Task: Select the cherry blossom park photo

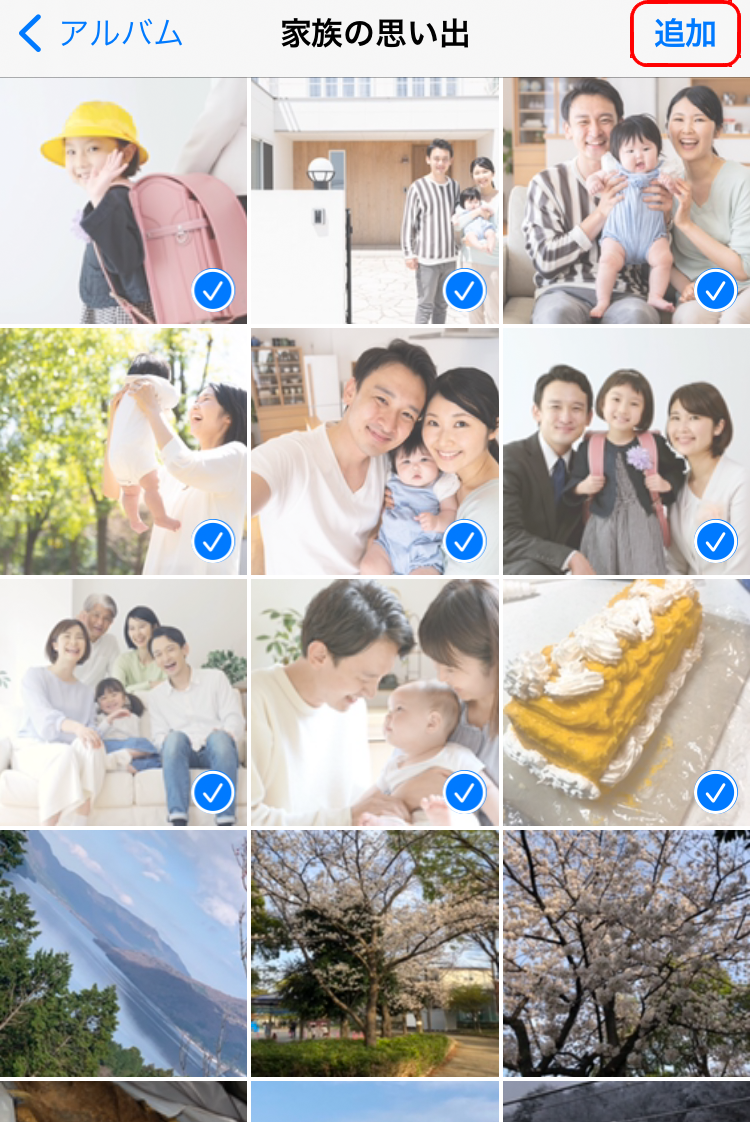Action: coord(374,952)
